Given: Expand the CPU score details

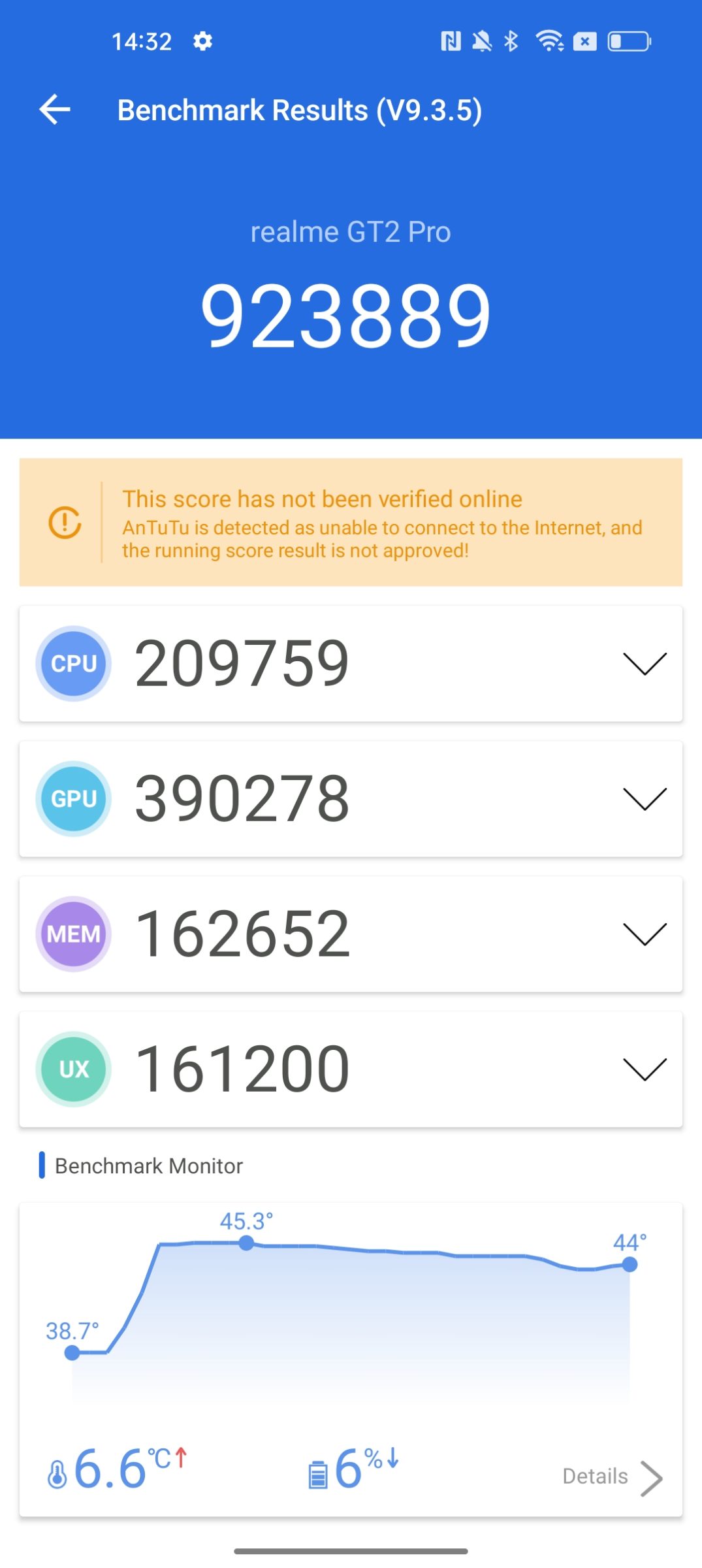Looking at the screenshot, I should [x=644, y=664].
